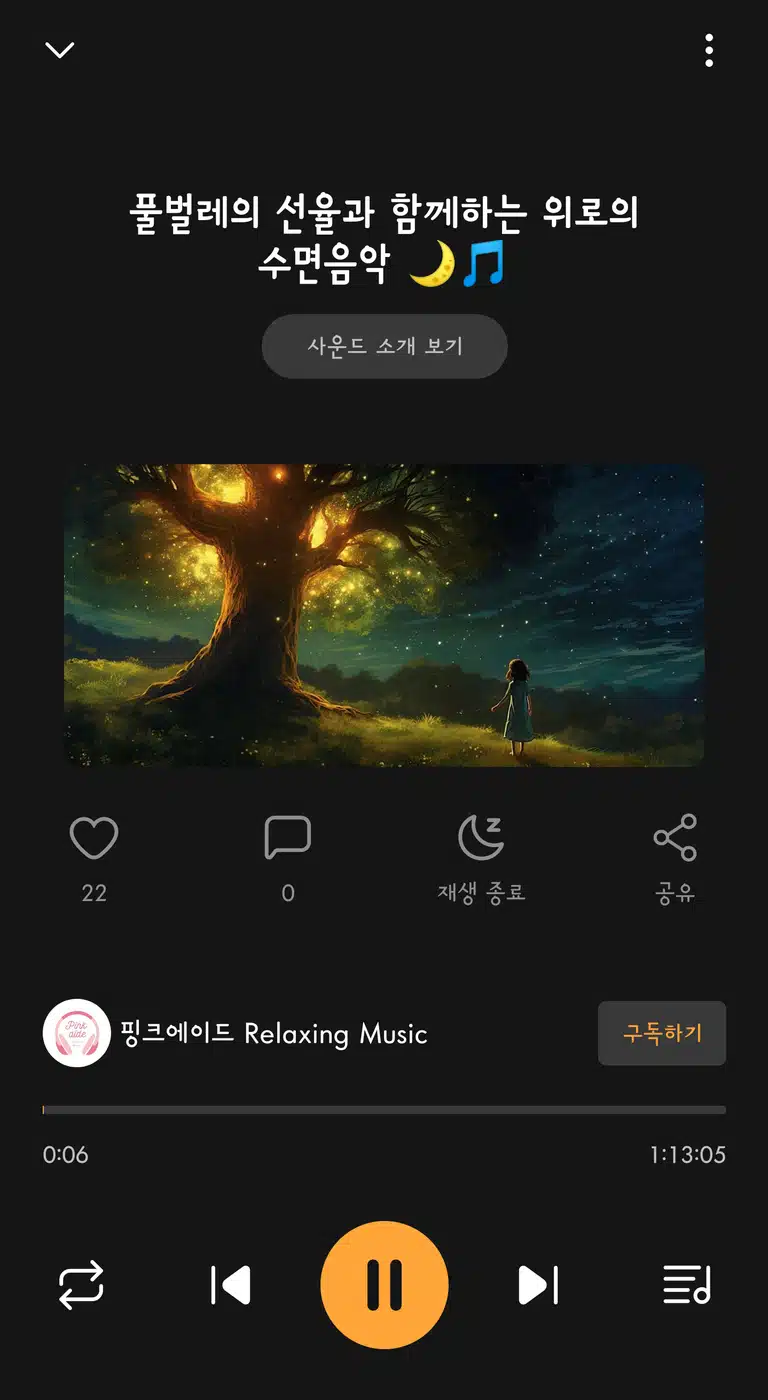
Task: Open the comments bubble
Action: point(288,838)
